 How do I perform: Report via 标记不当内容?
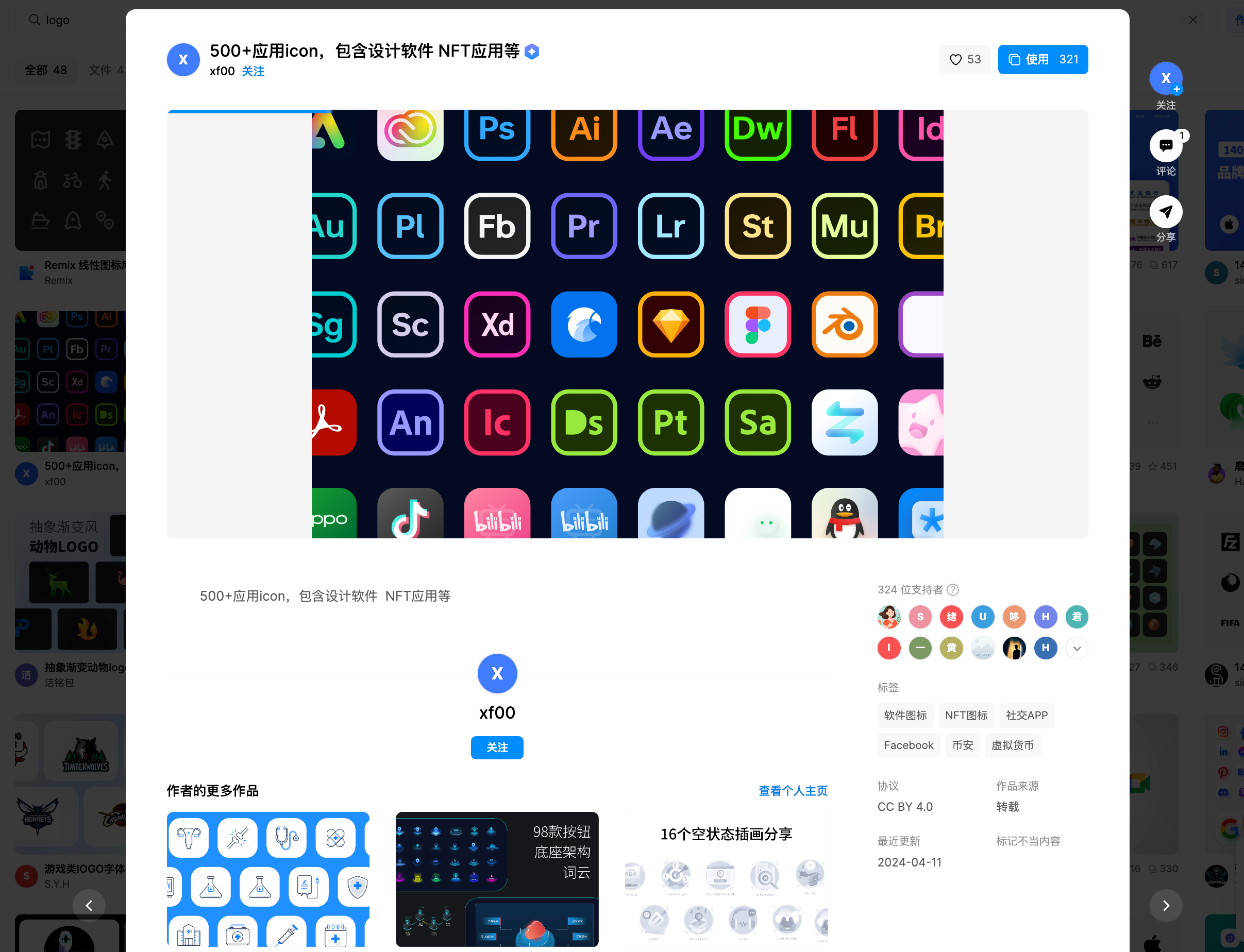[x=1028, y=841]
